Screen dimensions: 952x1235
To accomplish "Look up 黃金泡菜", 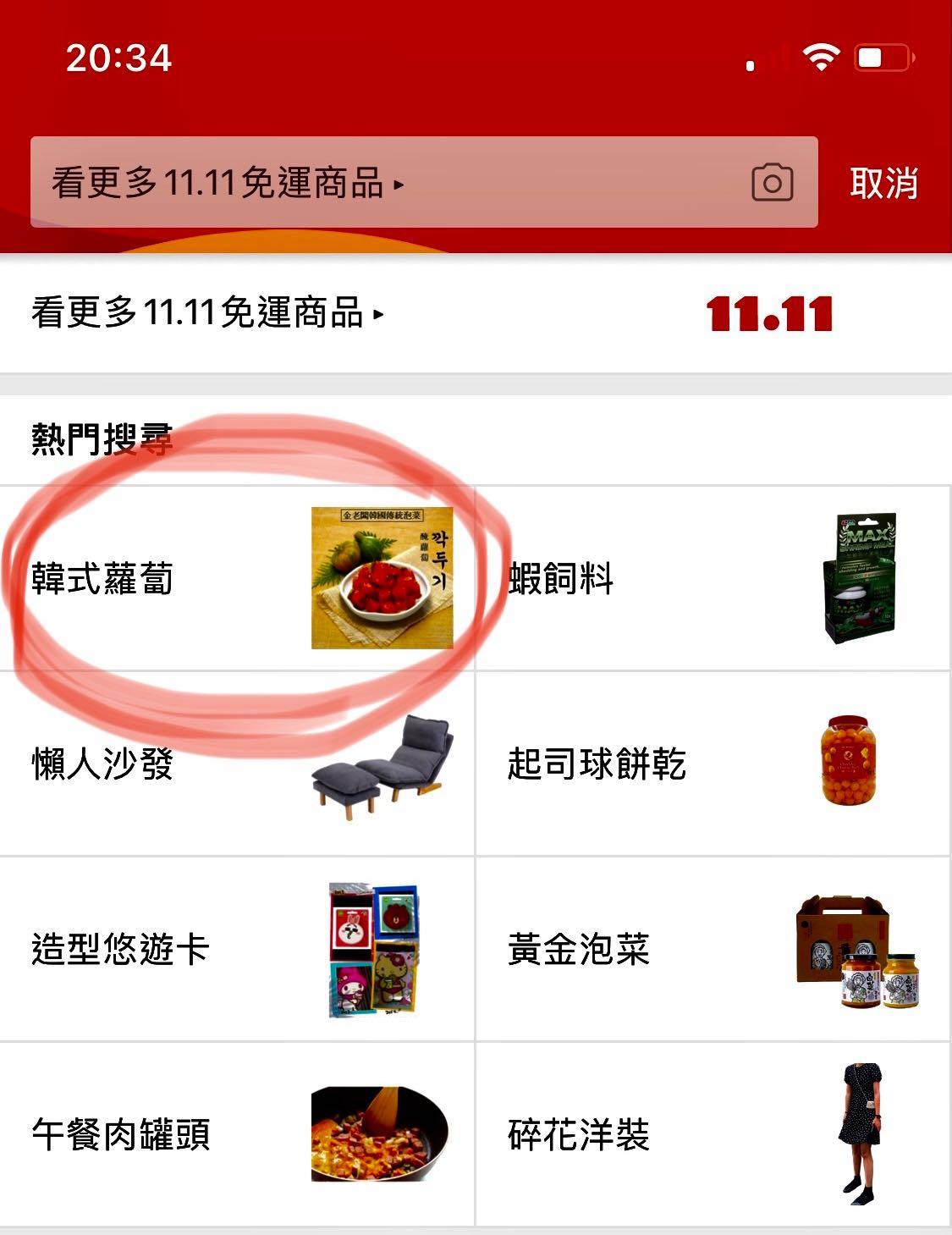I will tap(713, 949).
